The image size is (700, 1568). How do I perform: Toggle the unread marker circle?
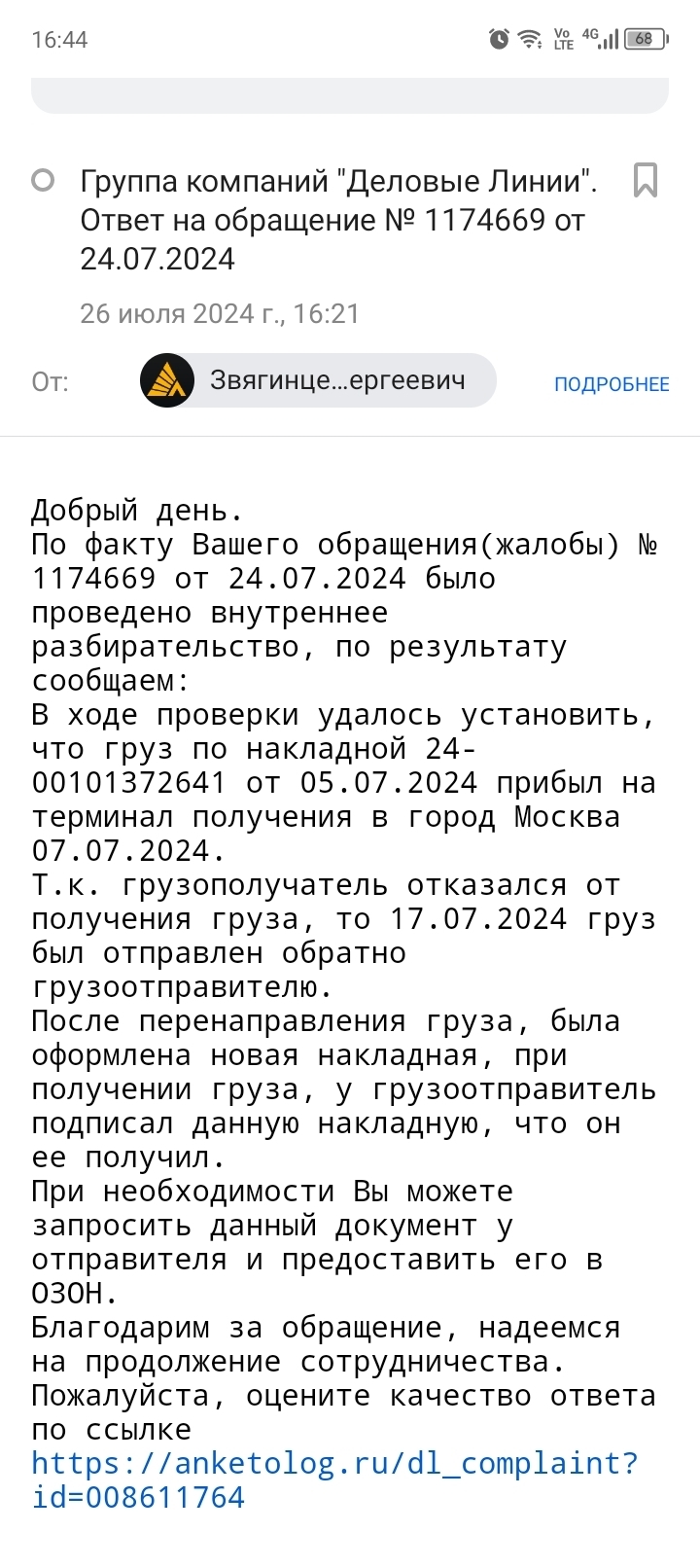tap(43, 181)
